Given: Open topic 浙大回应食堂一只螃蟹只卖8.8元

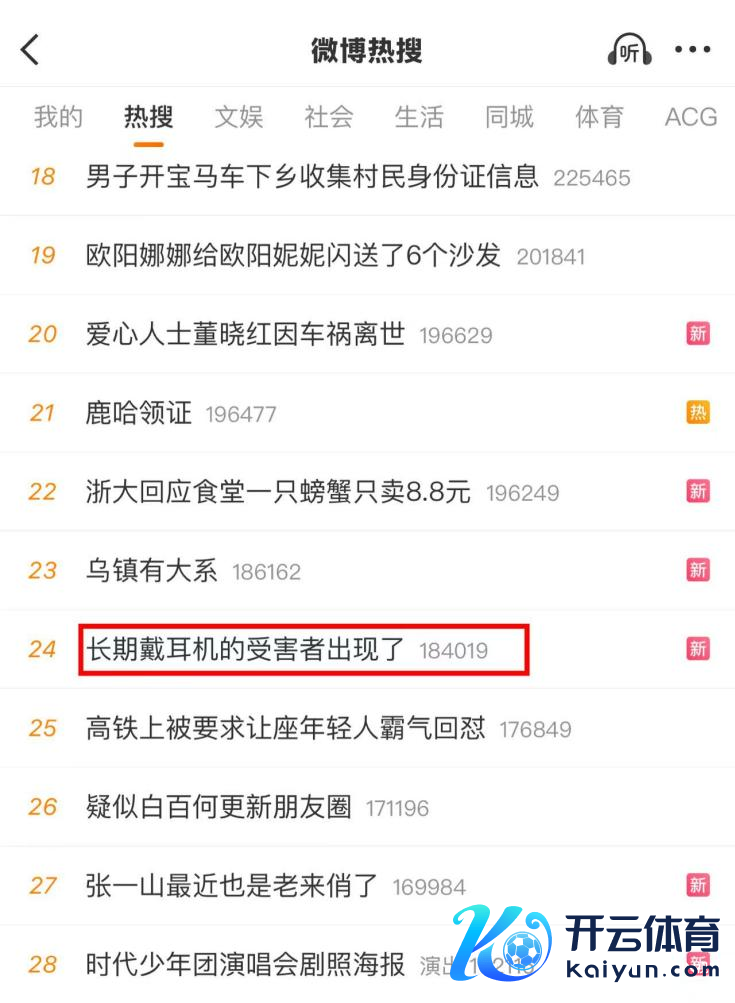Looking at the screenshot, I should click(278, 492).
